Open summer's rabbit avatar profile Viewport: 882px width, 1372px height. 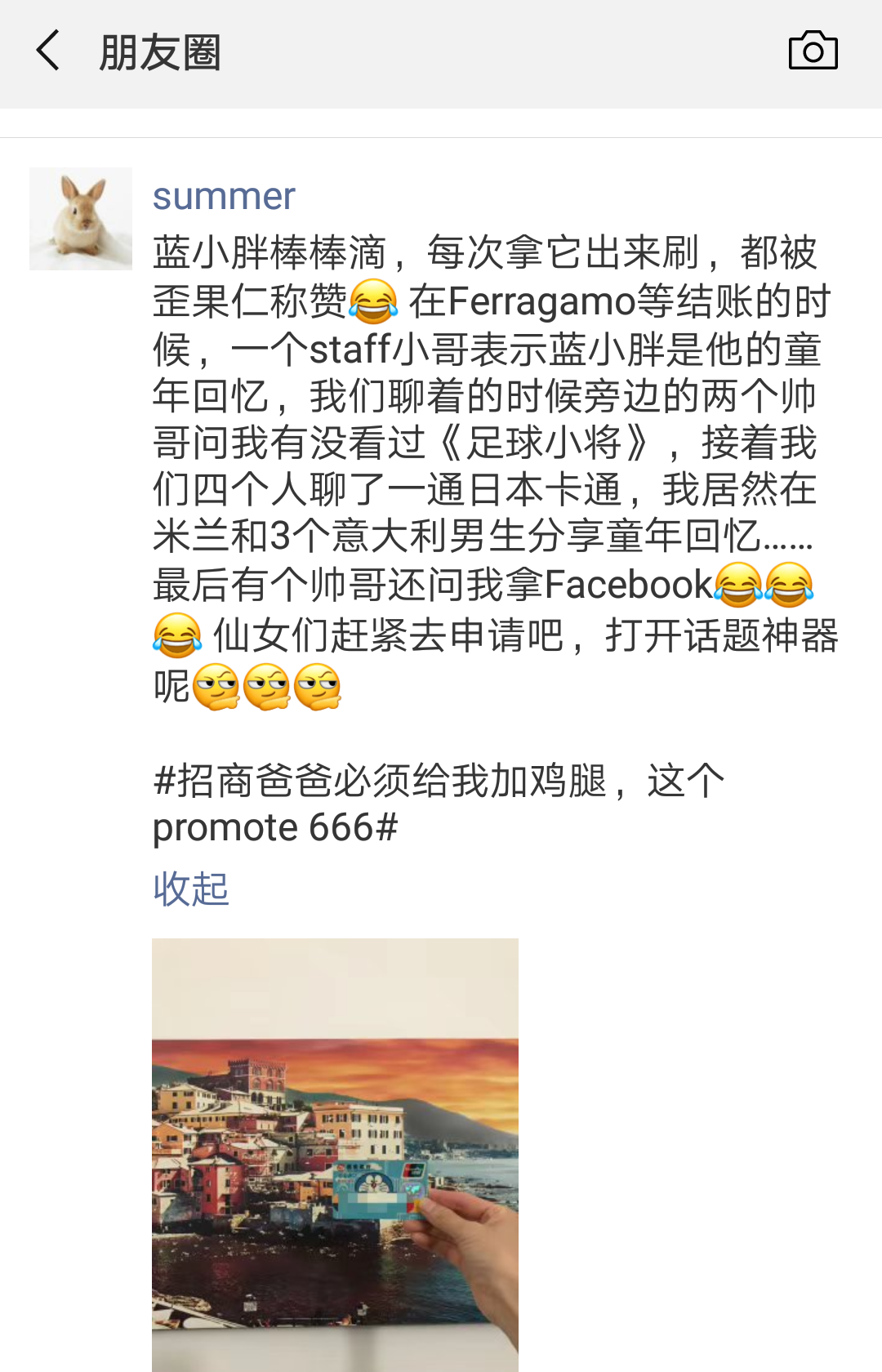click(x=81, y=219)
